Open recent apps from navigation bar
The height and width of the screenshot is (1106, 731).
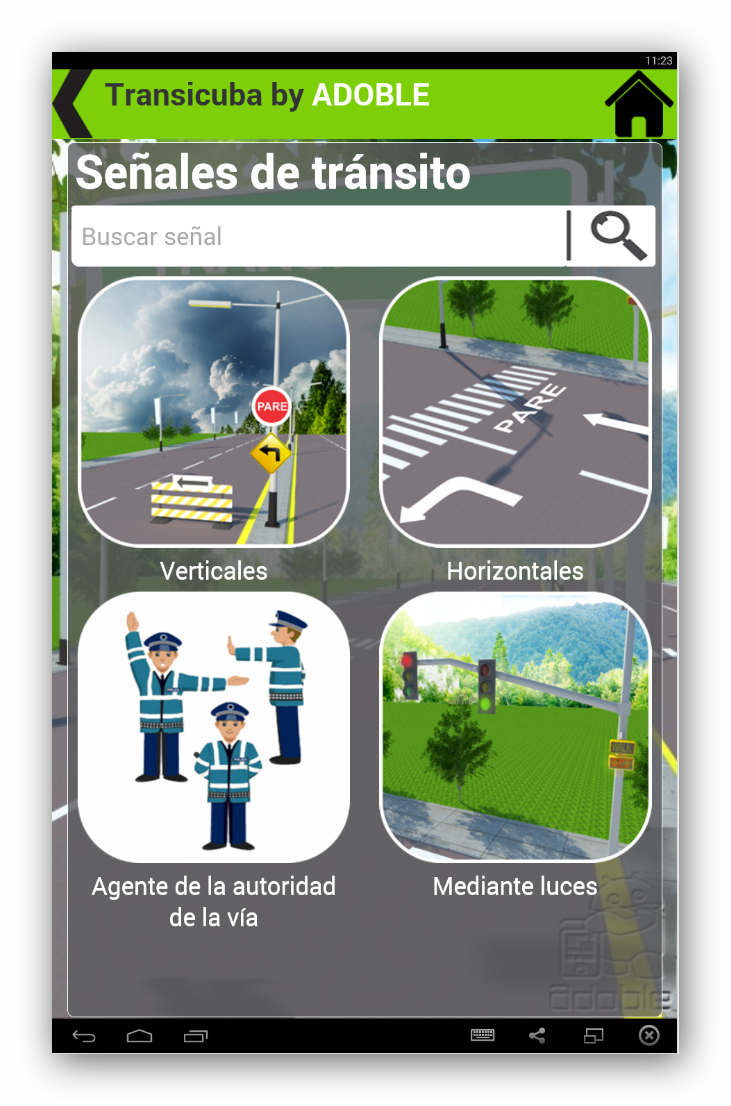[x=196, y=1036]
